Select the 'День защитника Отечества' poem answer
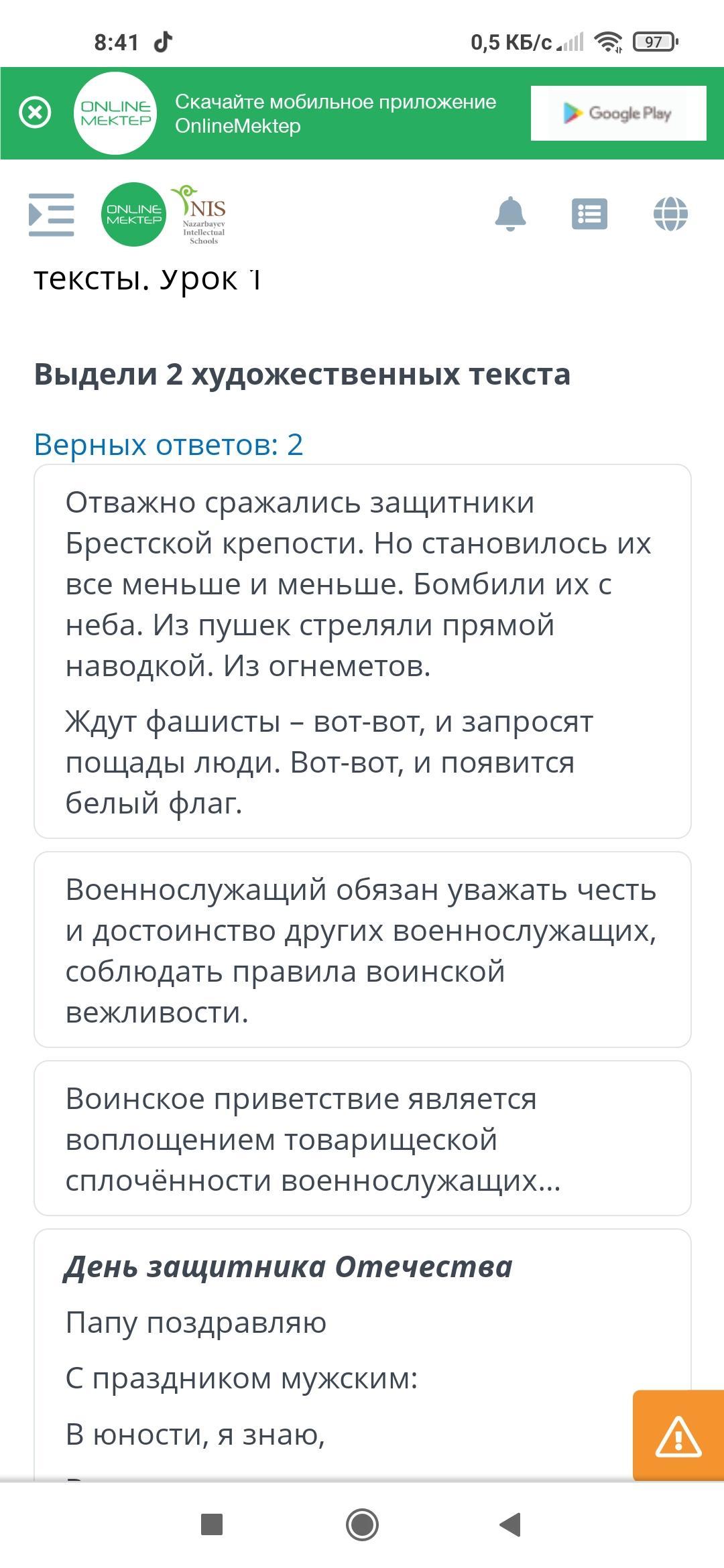 click(x=363, y=1354)
